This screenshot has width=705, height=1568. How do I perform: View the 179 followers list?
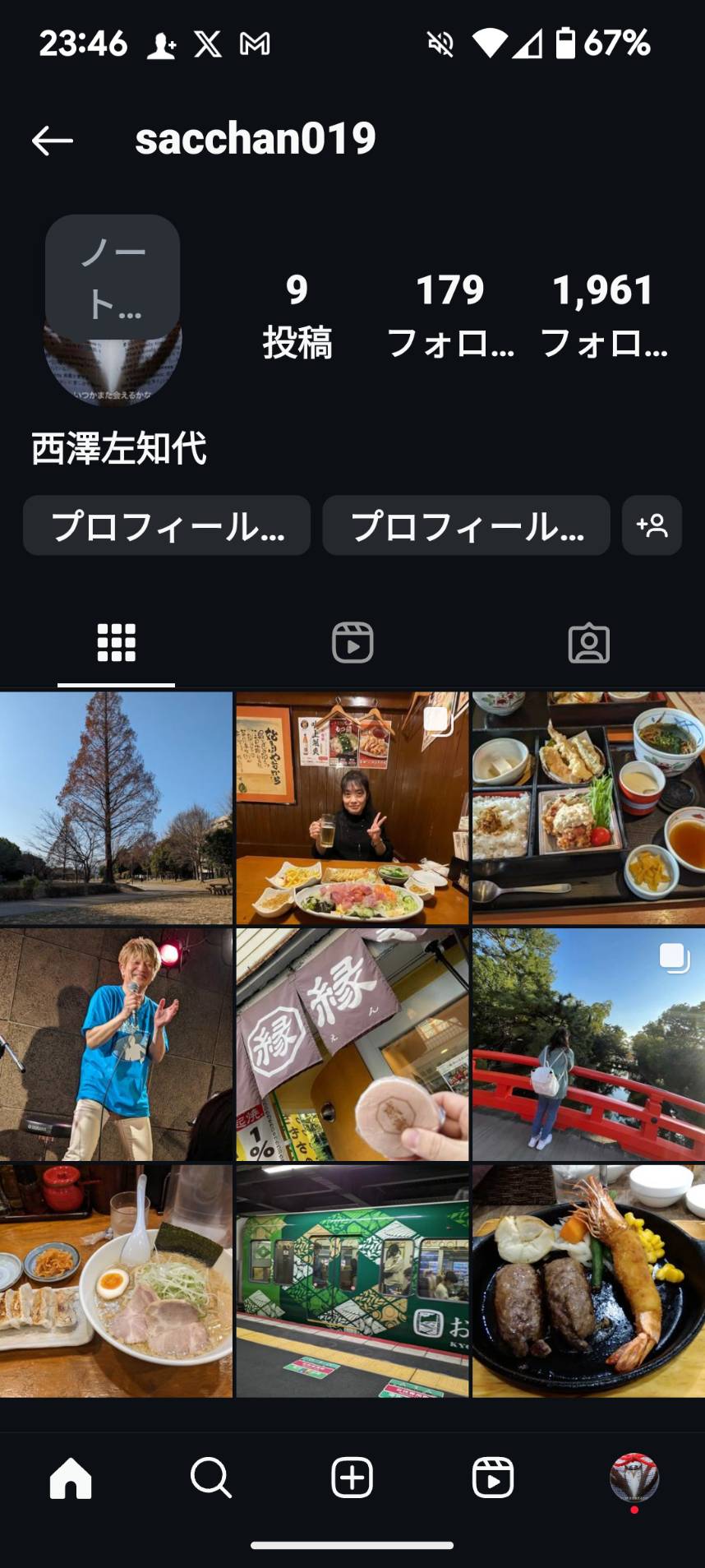450,316
